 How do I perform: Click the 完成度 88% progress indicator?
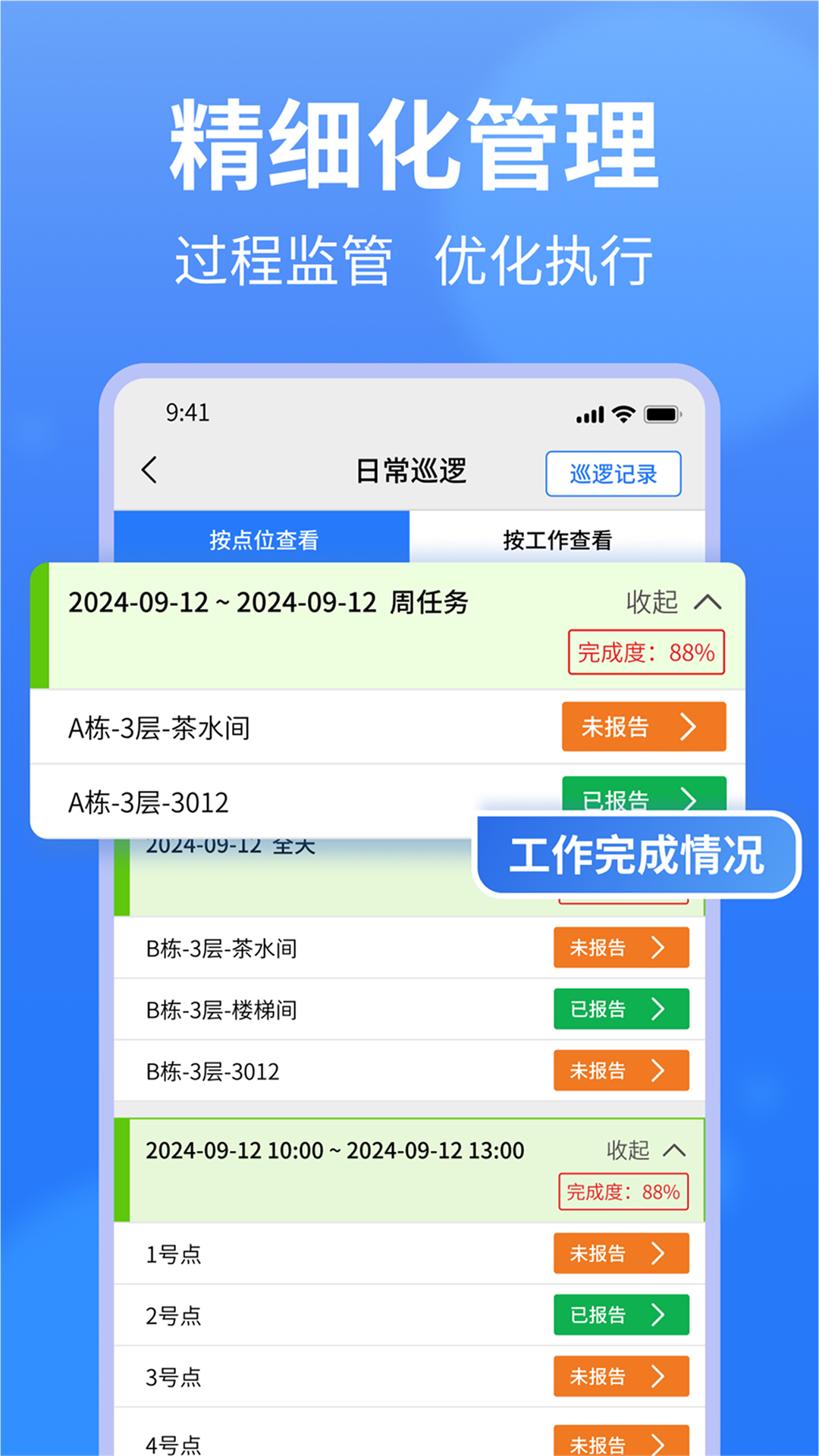(x=645, y=651)
